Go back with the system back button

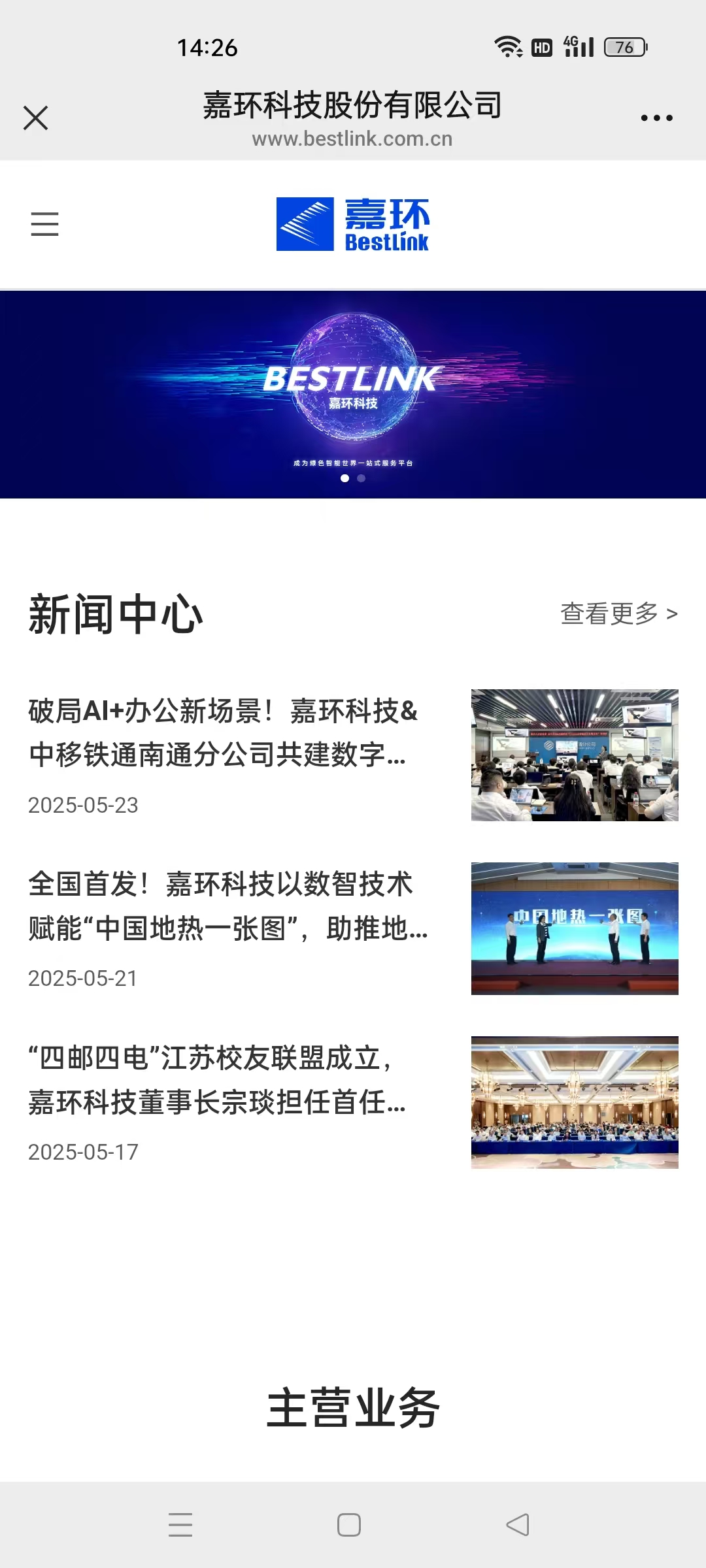[x=518, y=1525]
